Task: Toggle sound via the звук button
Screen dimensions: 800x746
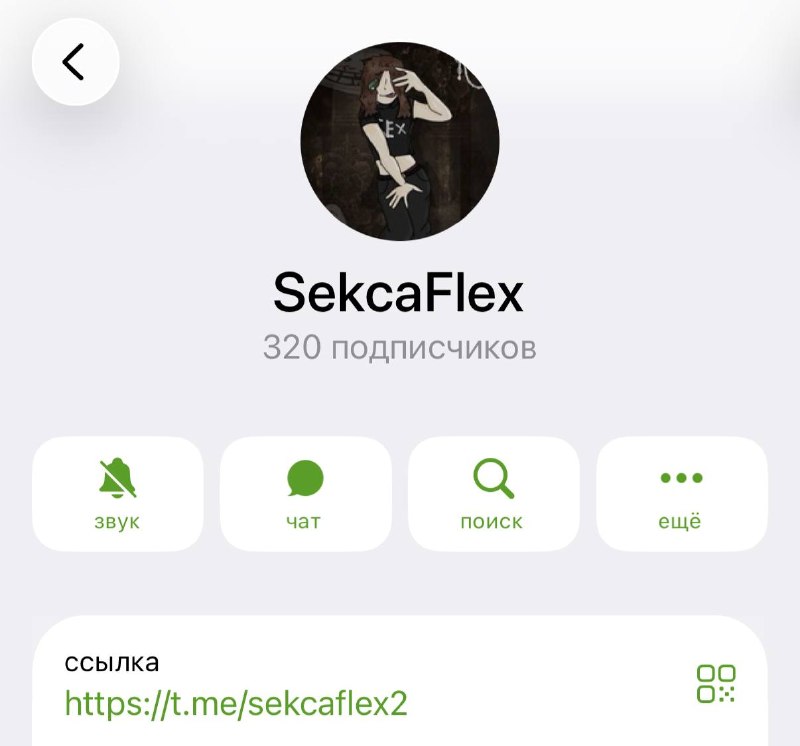Action: click(118, 493)
